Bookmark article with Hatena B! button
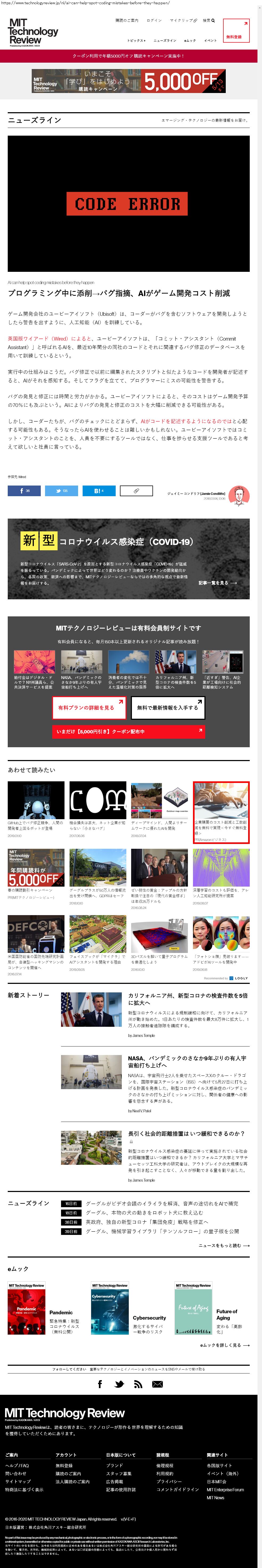Viewport: 262px width, 1568px height. 99,491
